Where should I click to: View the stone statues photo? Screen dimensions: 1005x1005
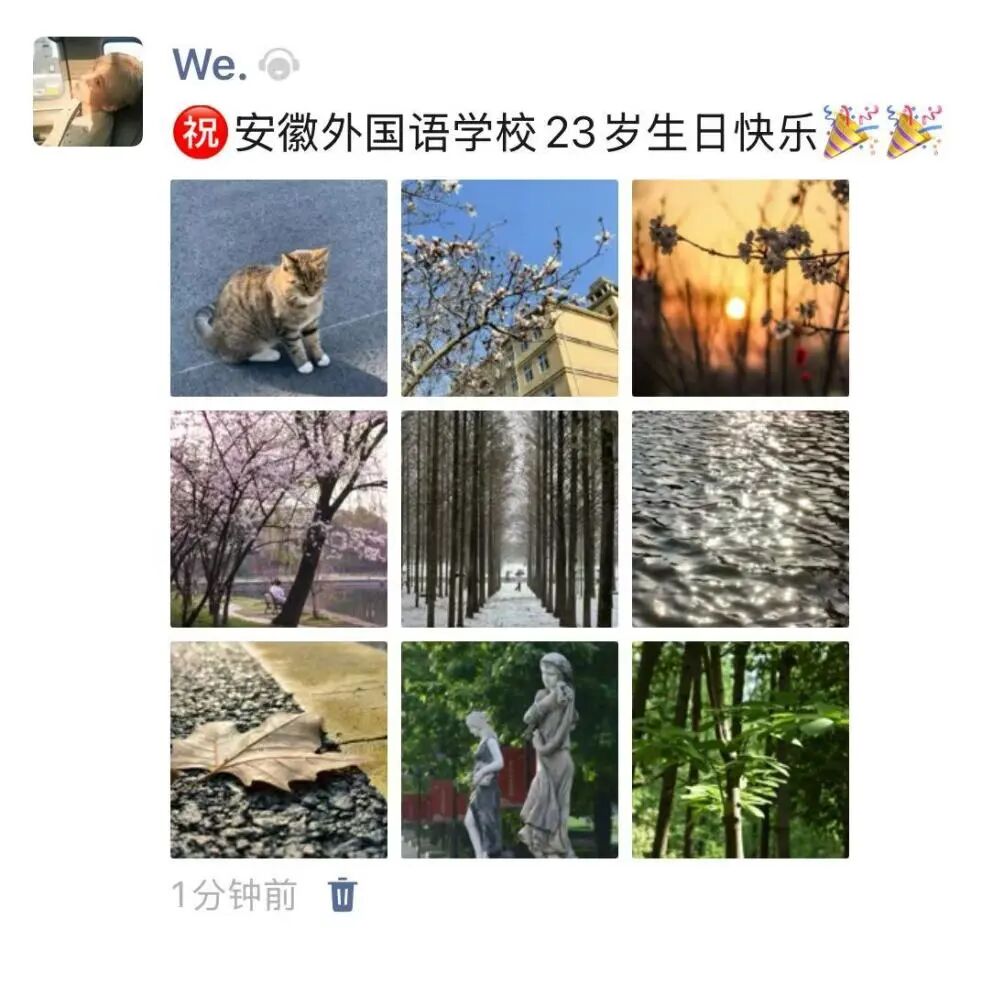[510, 750]
